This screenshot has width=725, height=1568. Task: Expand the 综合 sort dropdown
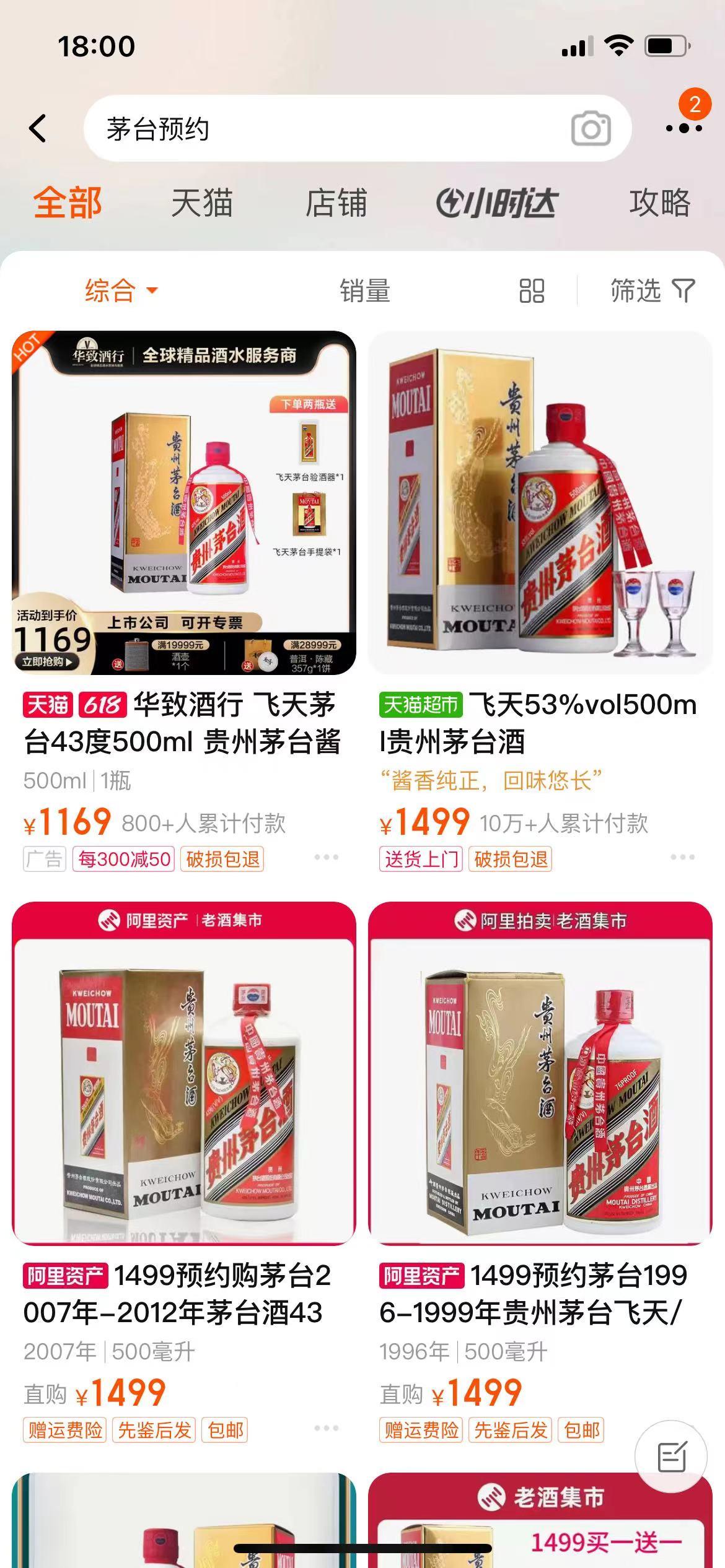[x=121, y=290]
